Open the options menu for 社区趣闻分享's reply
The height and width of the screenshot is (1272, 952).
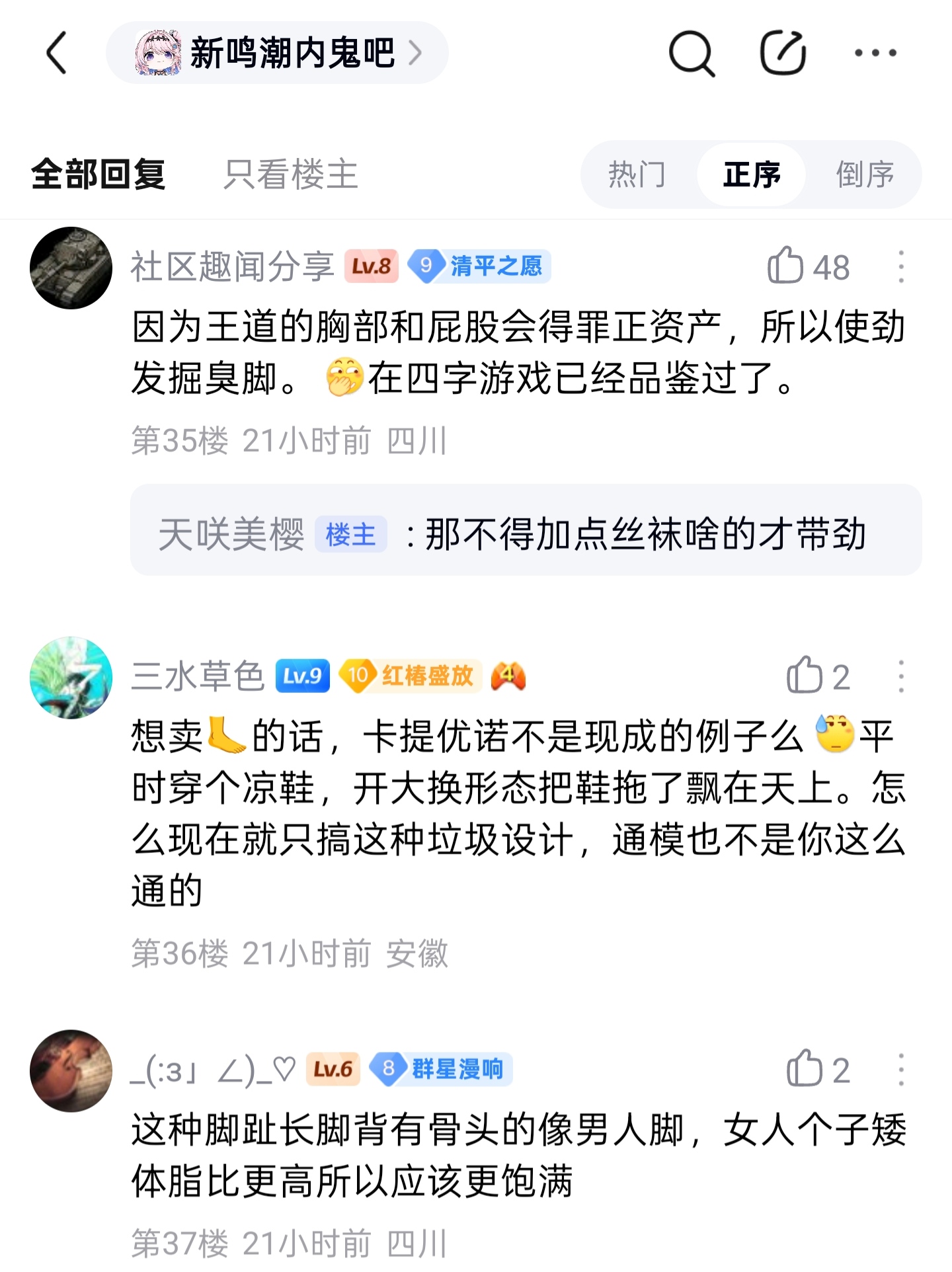pos(901,266)
